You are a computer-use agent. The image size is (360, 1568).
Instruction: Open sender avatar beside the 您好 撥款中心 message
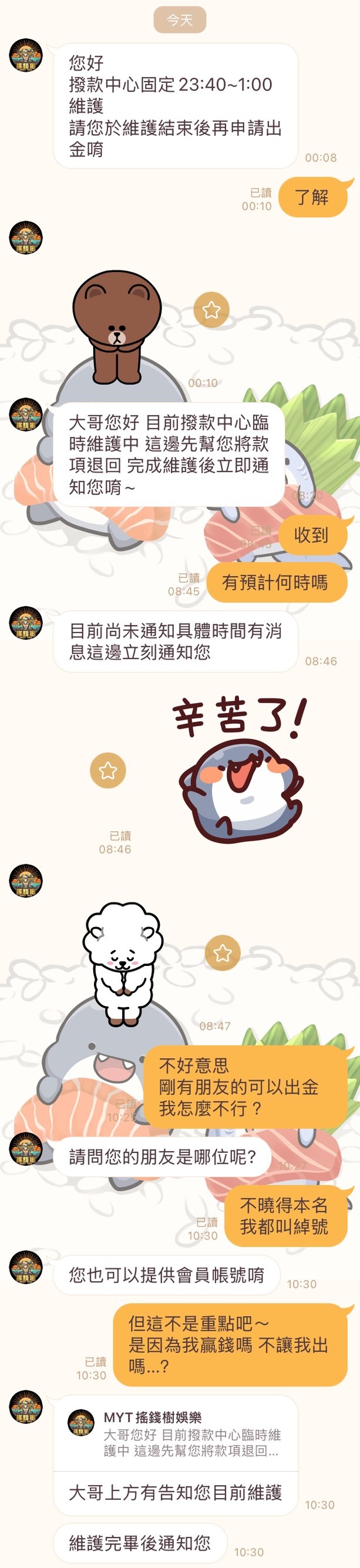point(25,55)
